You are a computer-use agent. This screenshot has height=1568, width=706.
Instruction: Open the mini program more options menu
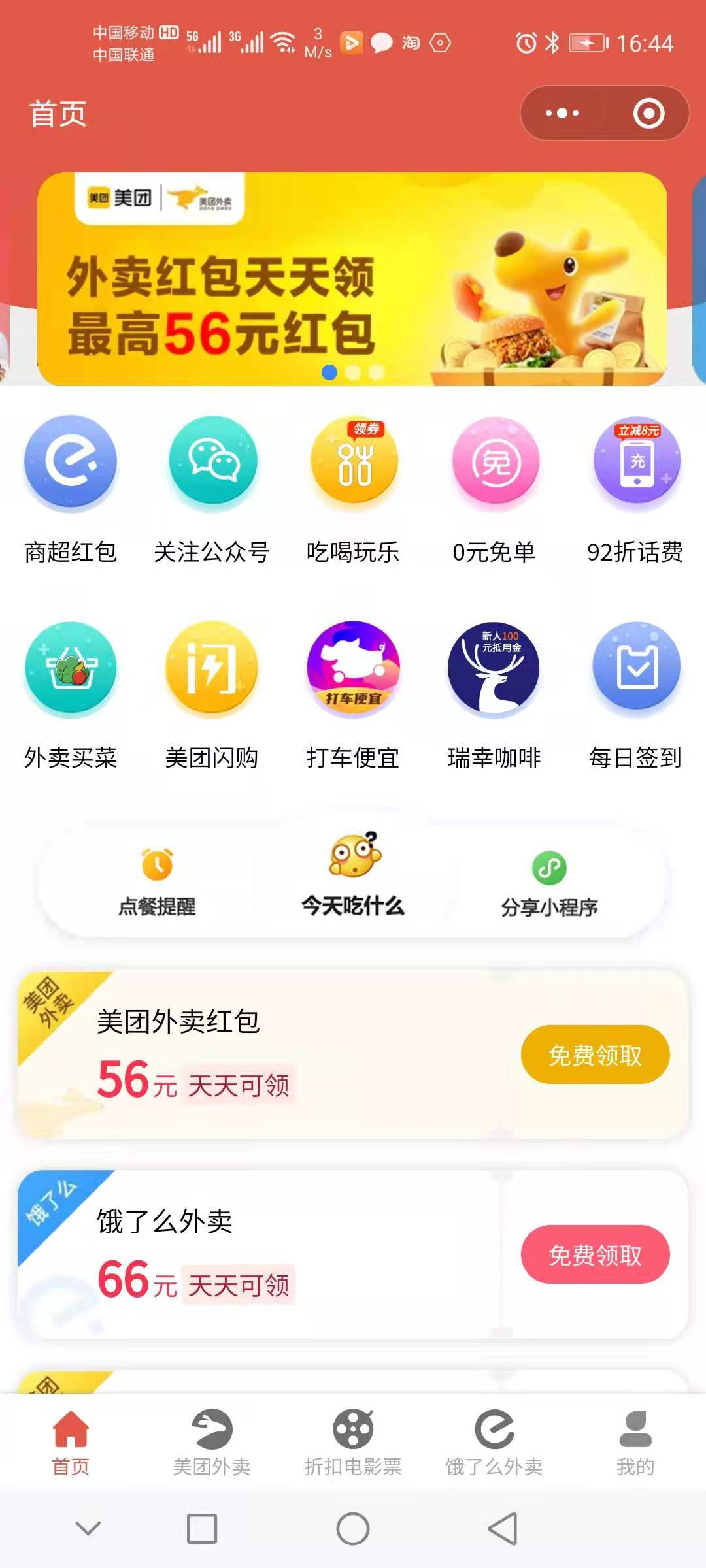[562, 113]
